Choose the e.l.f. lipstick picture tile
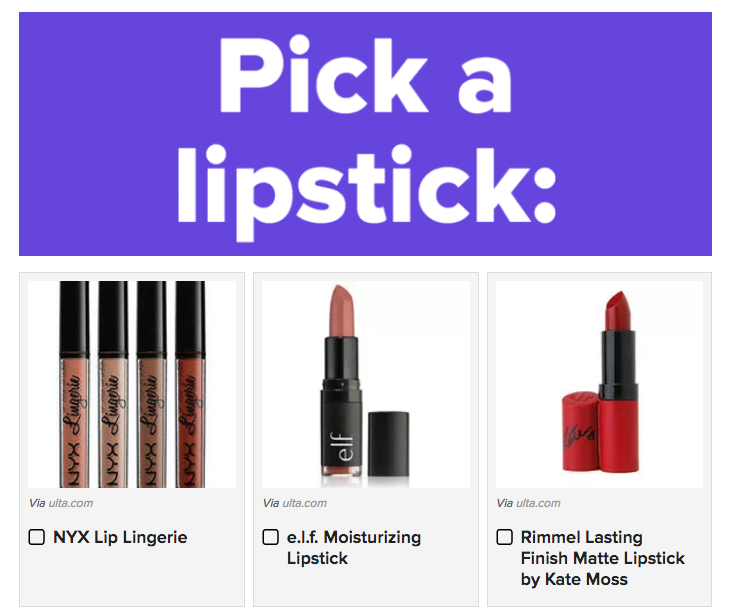The width and height of the screenshot is (735, 610). click(x=365, y=384)
